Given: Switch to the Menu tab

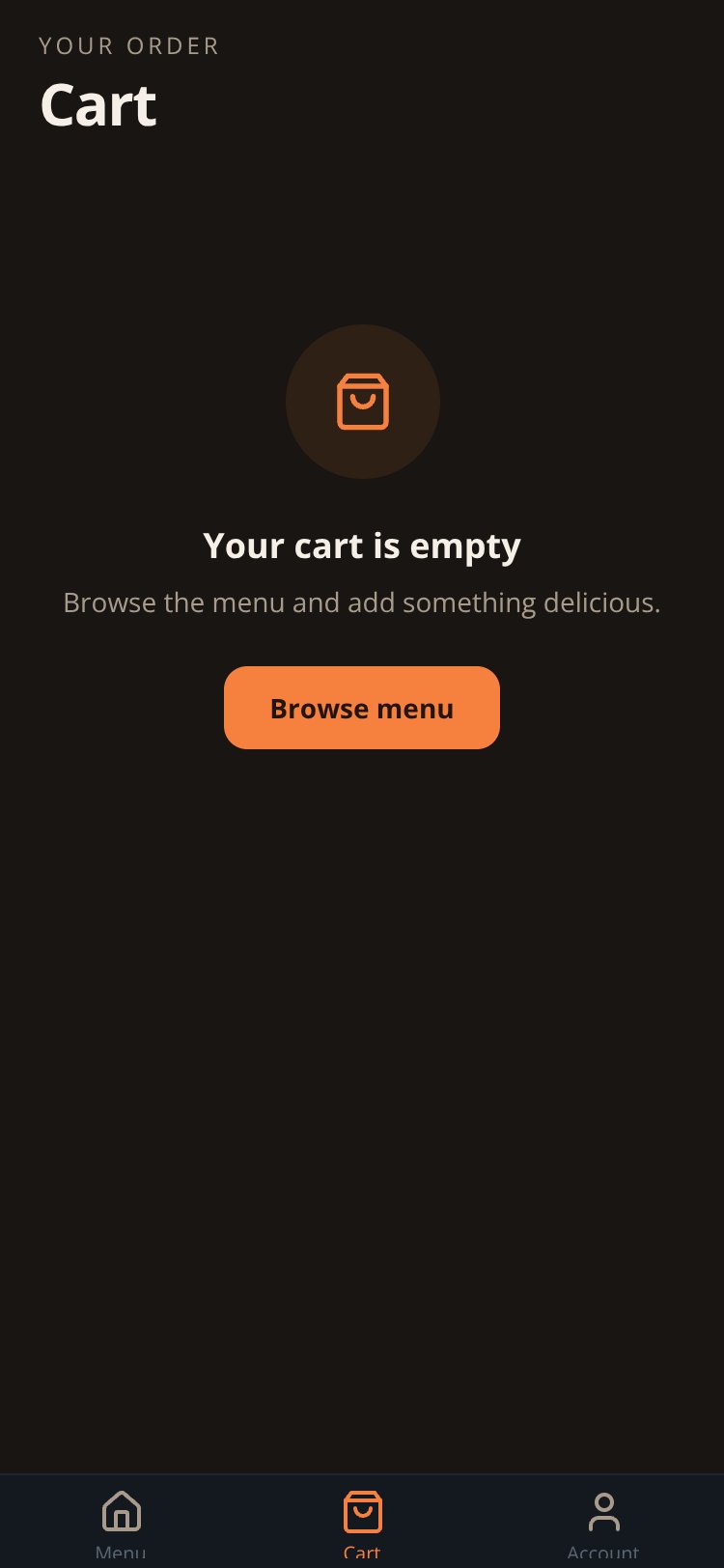Looking at the screenshot, I should pos(121,1523).
